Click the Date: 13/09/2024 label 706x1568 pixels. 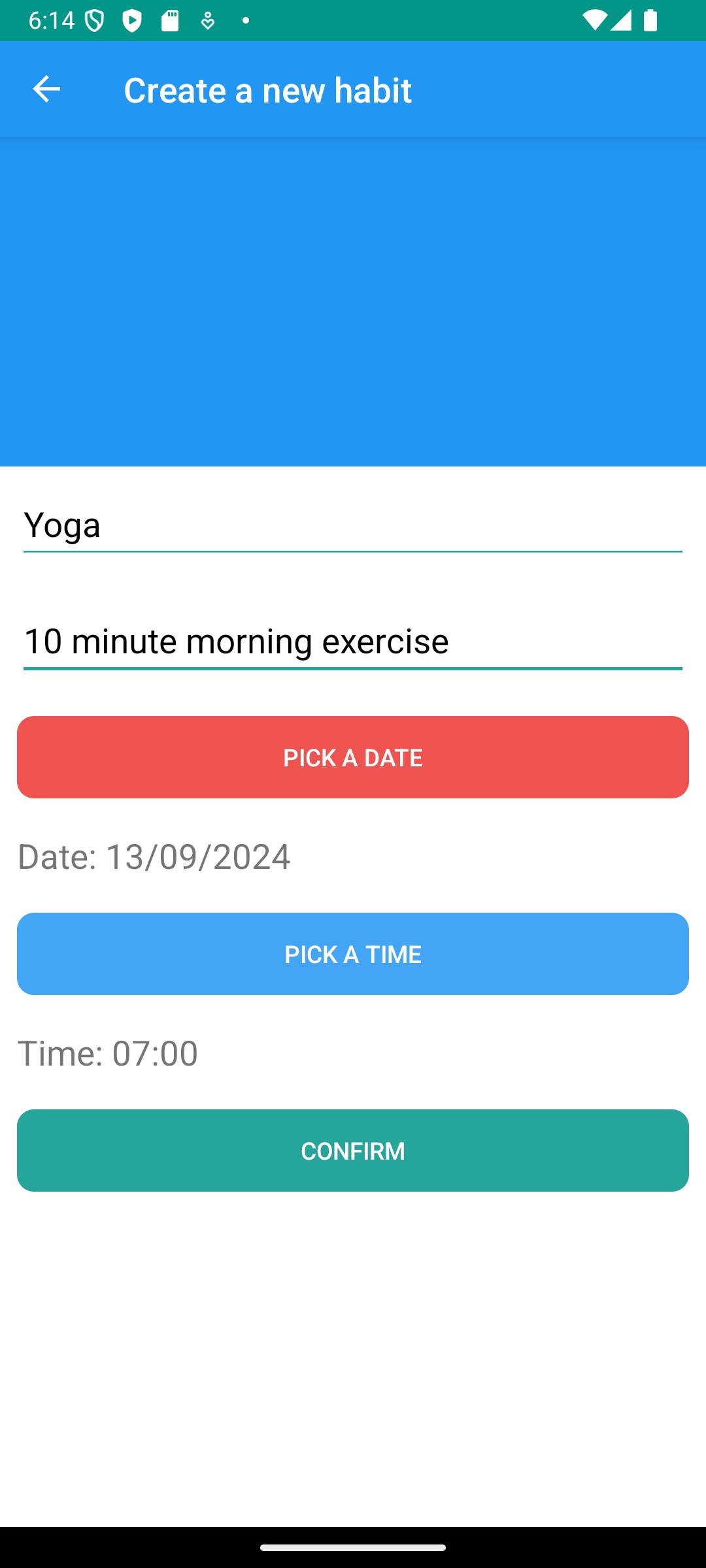[155, 858]
